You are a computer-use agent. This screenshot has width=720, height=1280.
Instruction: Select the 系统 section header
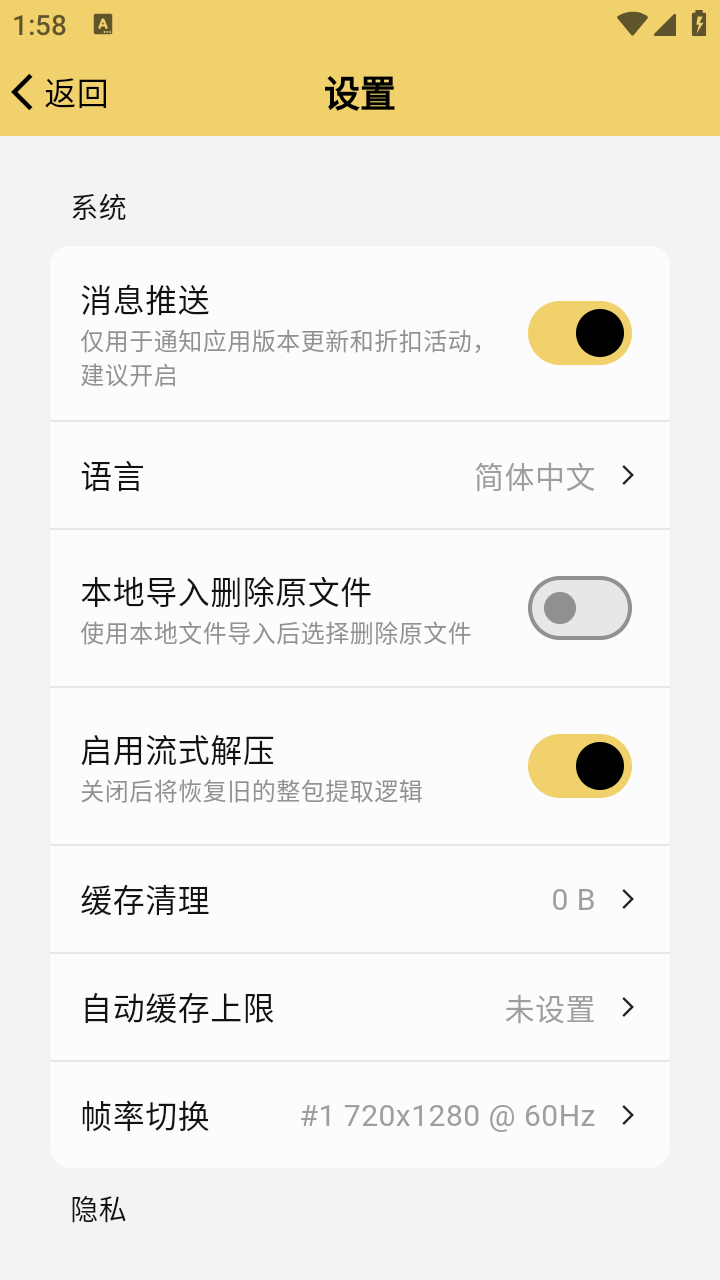click(x=98, y=208)
